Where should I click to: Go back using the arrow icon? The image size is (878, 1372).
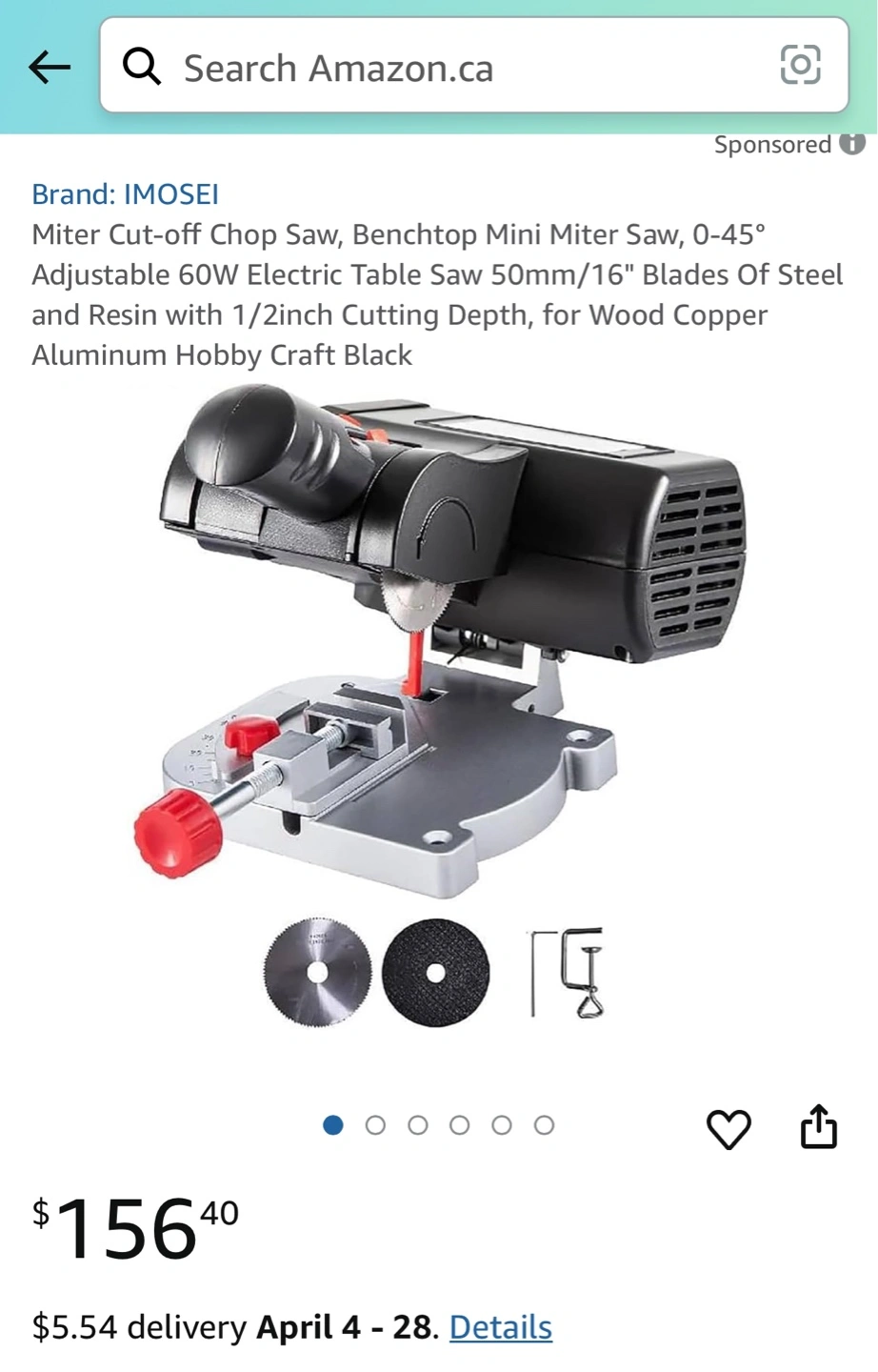(x=50, y=68)
